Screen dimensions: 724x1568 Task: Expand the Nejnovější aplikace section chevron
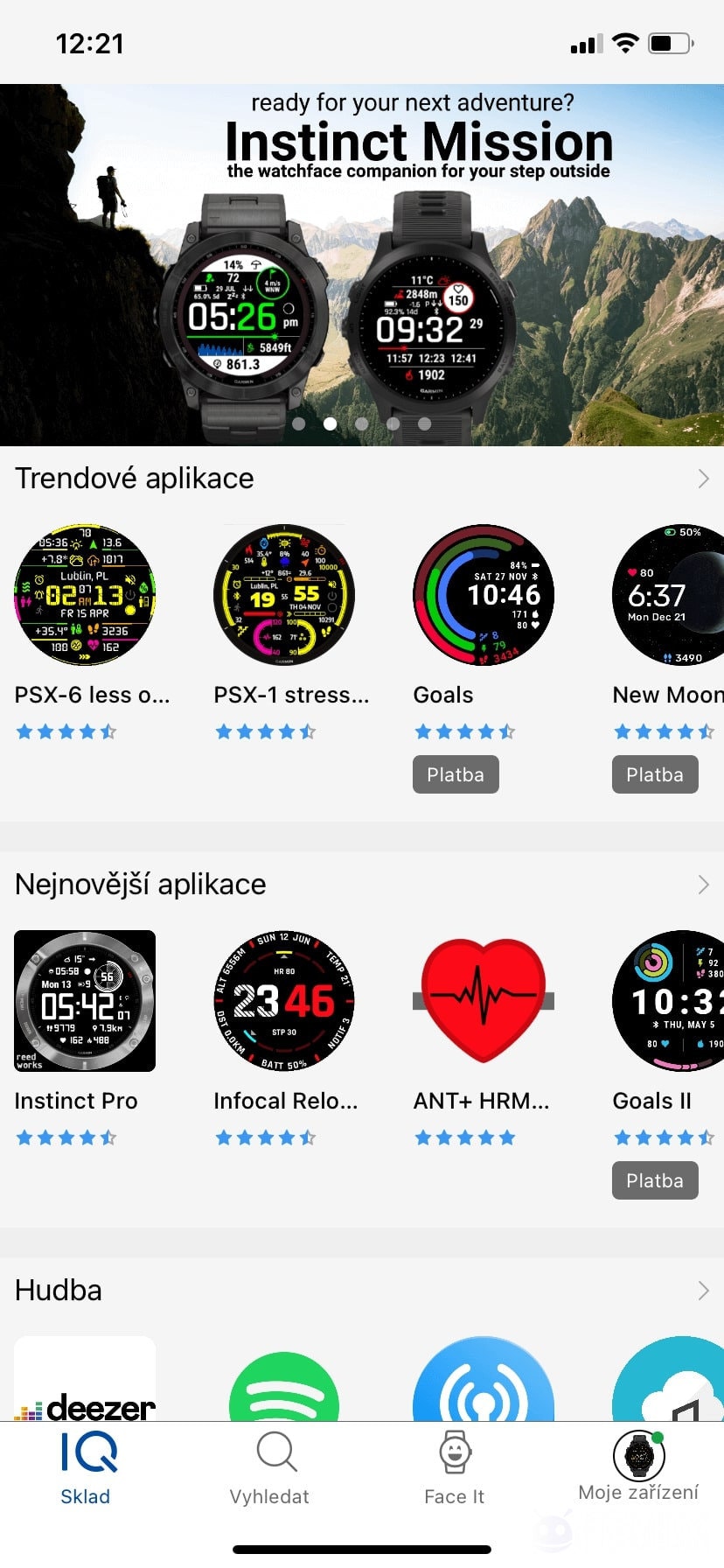click(705, 885)
